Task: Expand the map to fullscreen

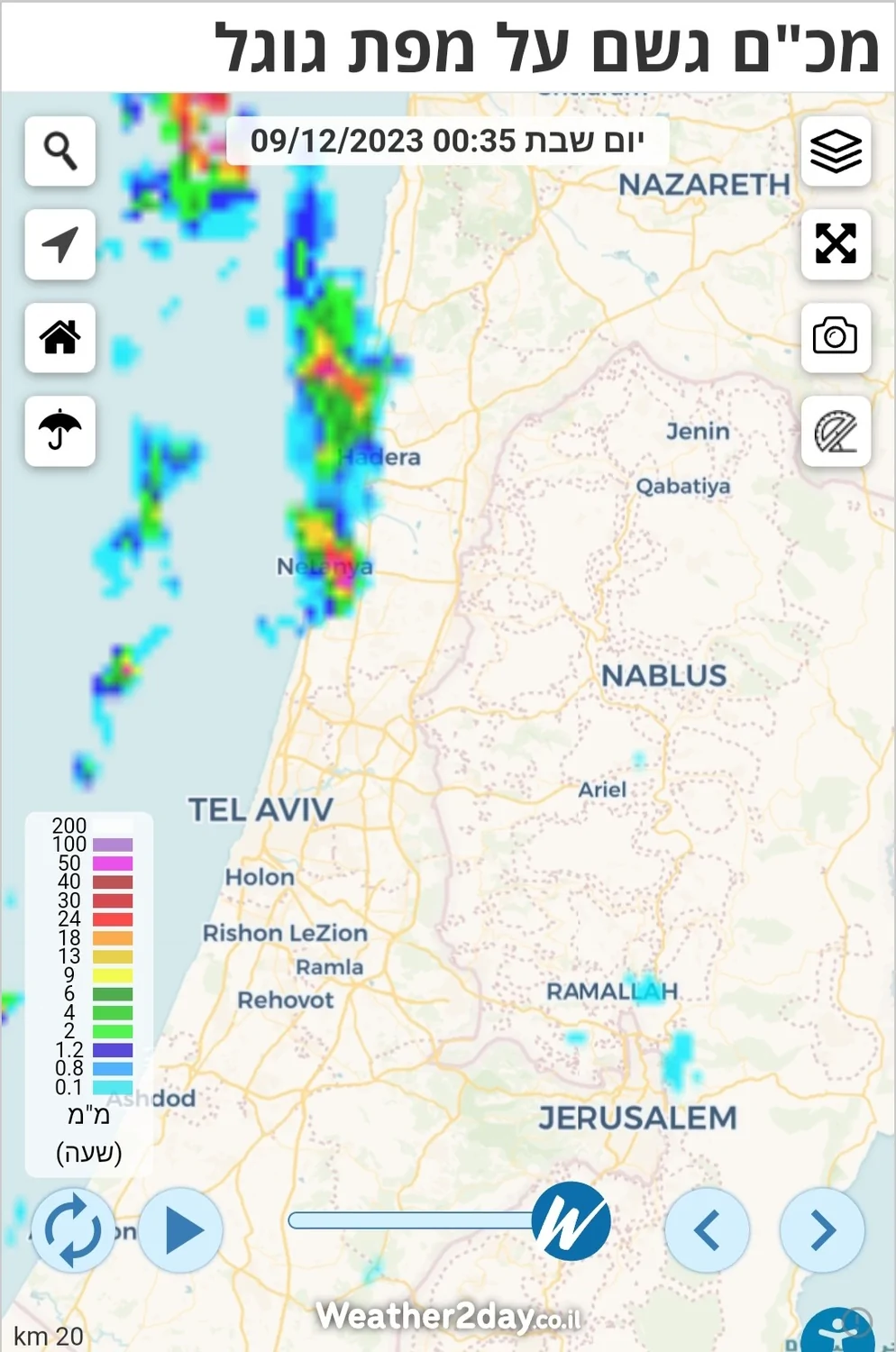Action: (836, 244)
